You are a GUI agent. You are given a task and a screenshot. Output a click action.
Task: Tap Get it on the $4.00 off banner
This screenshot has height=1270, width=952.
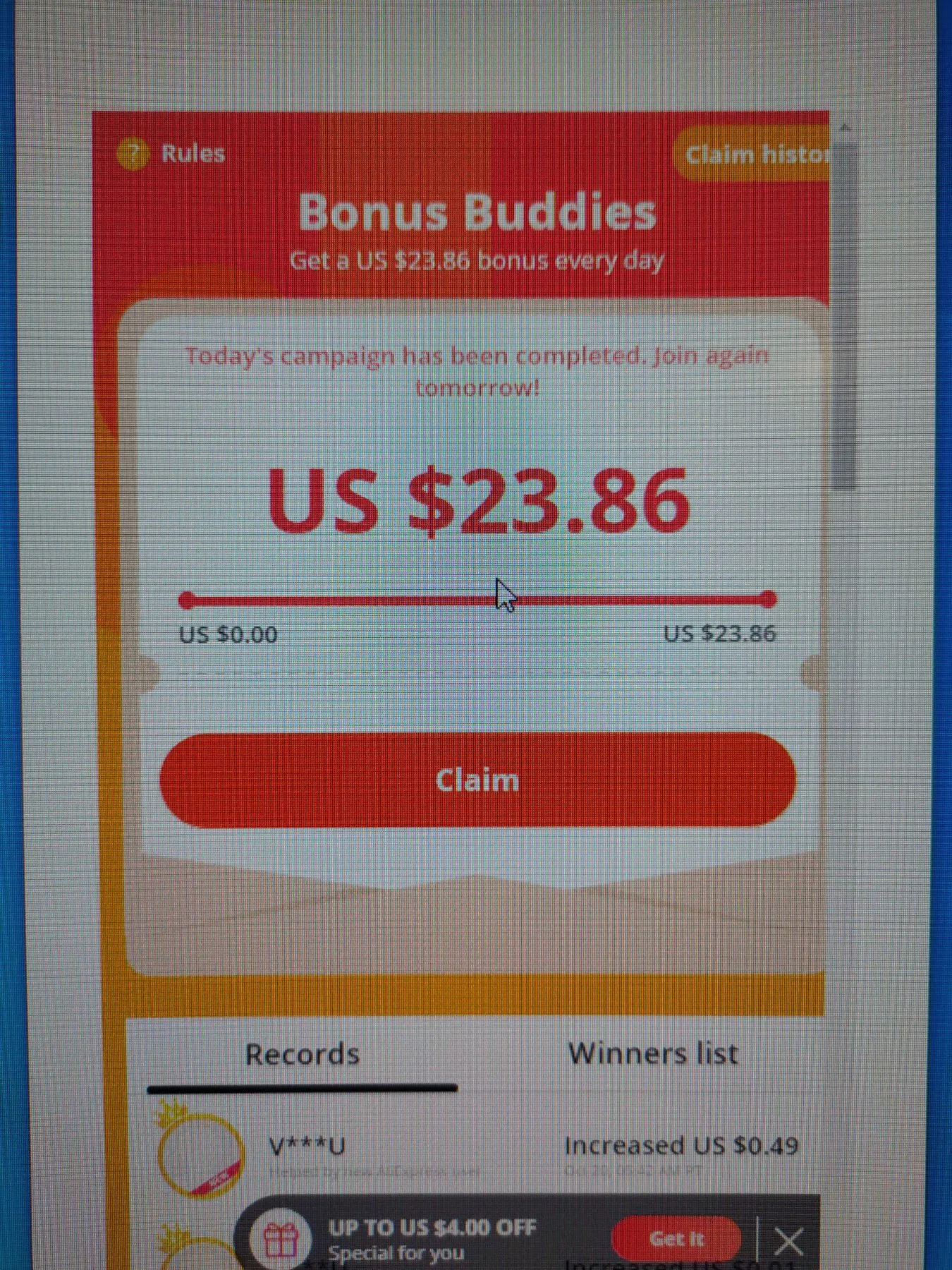676,1239
